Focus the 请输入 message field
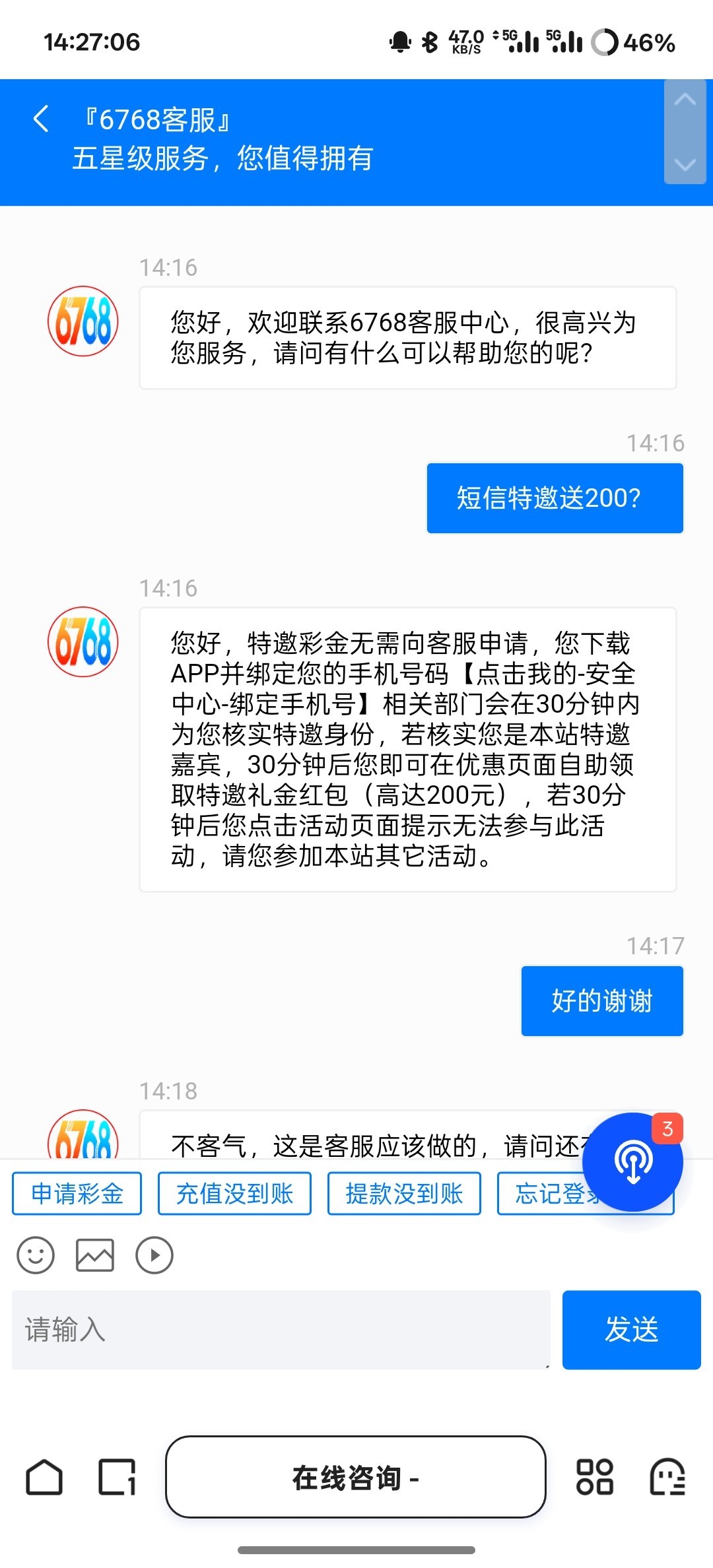Screen dimensions: 713x1568 pyautogui.click(x=281, y=1329)
